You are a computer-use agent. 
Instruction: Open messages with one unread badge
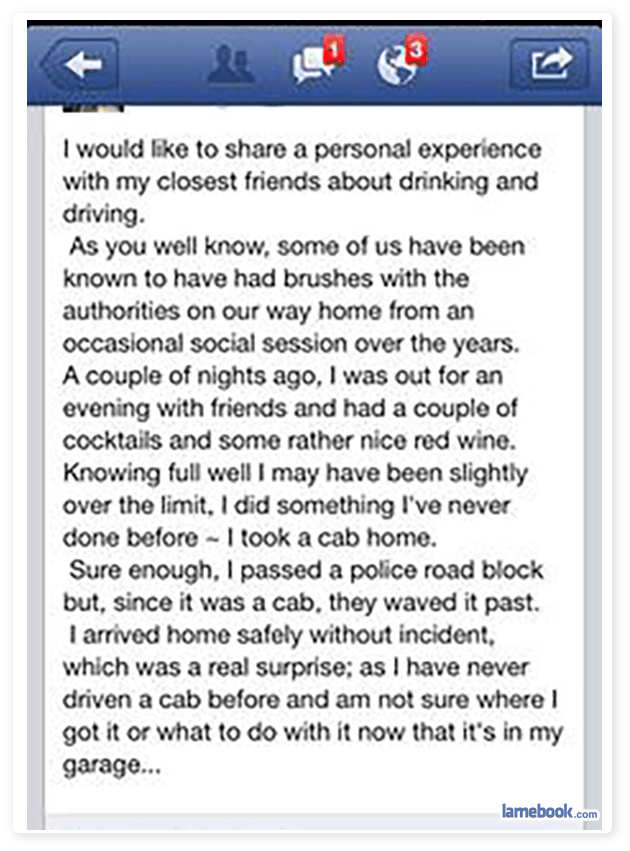click(x=314, y=66)
